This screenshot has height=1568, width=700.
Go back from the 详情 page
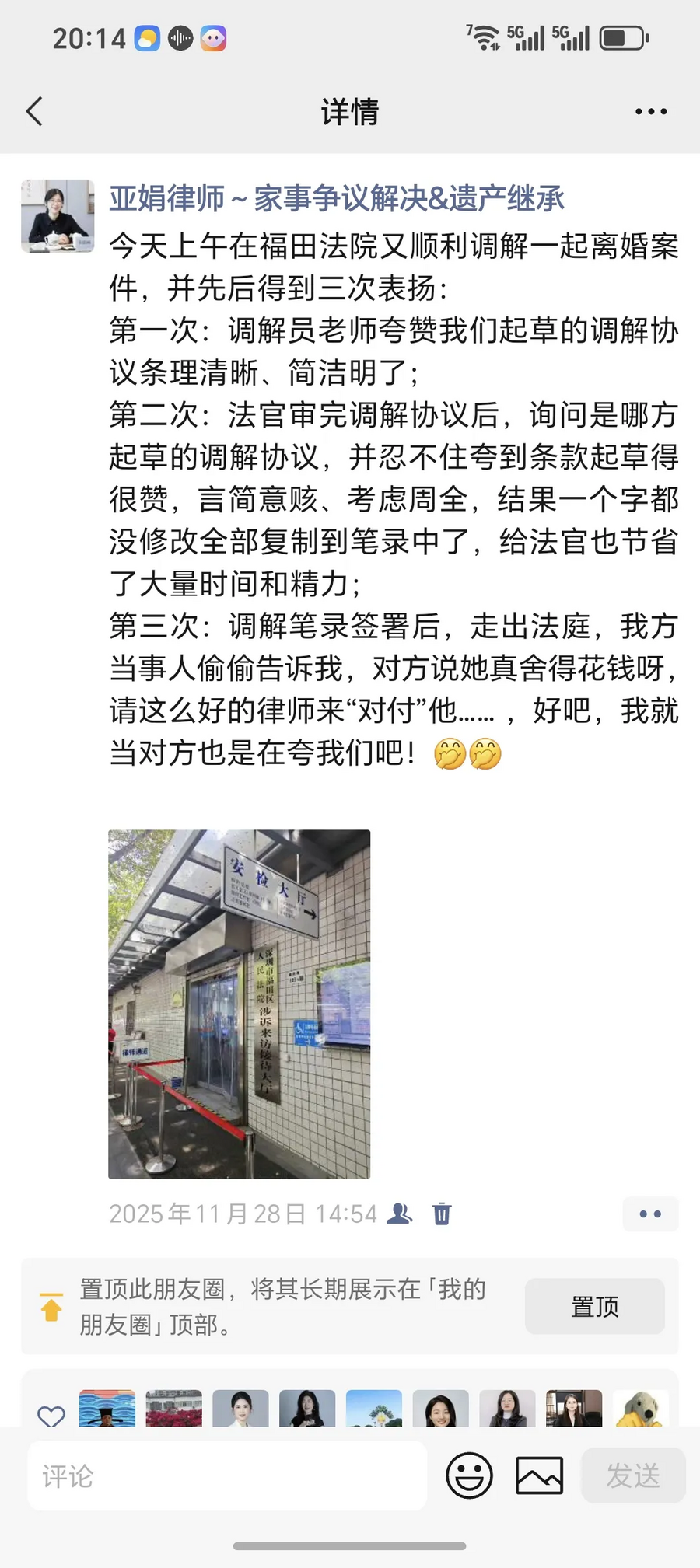(34, 112)
